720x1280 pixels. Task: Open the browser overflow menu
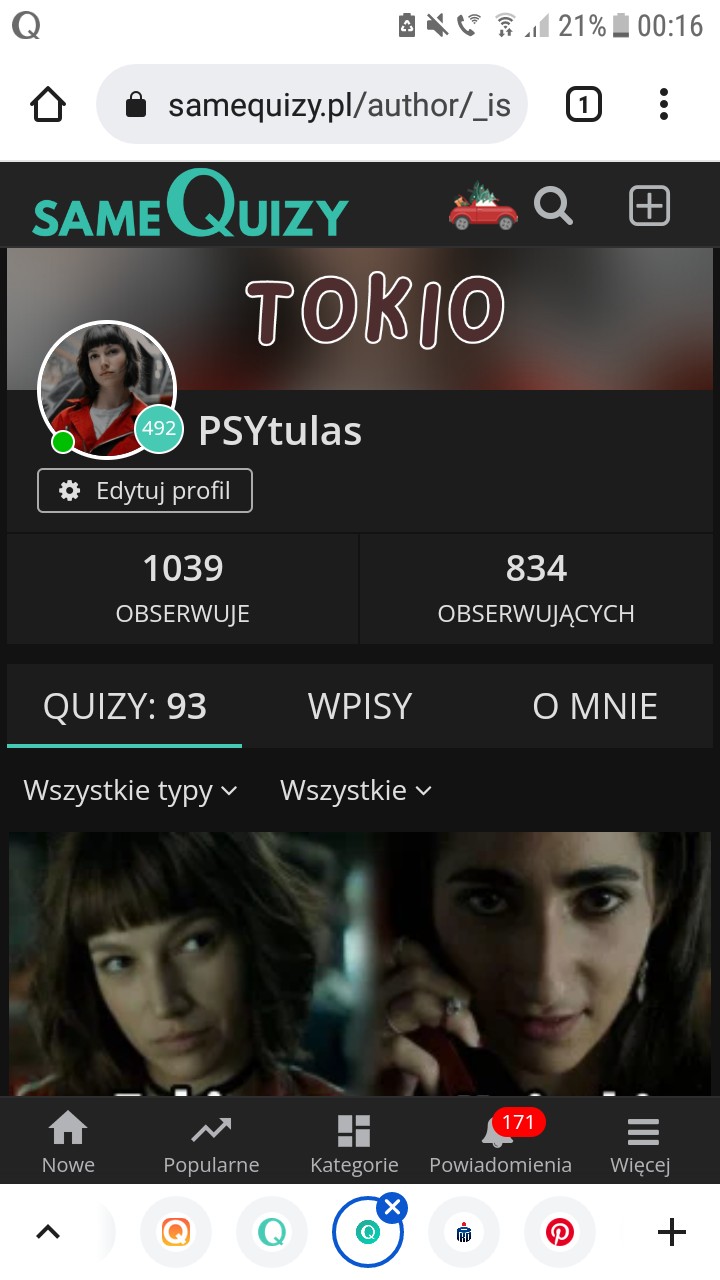coord(664,105)
